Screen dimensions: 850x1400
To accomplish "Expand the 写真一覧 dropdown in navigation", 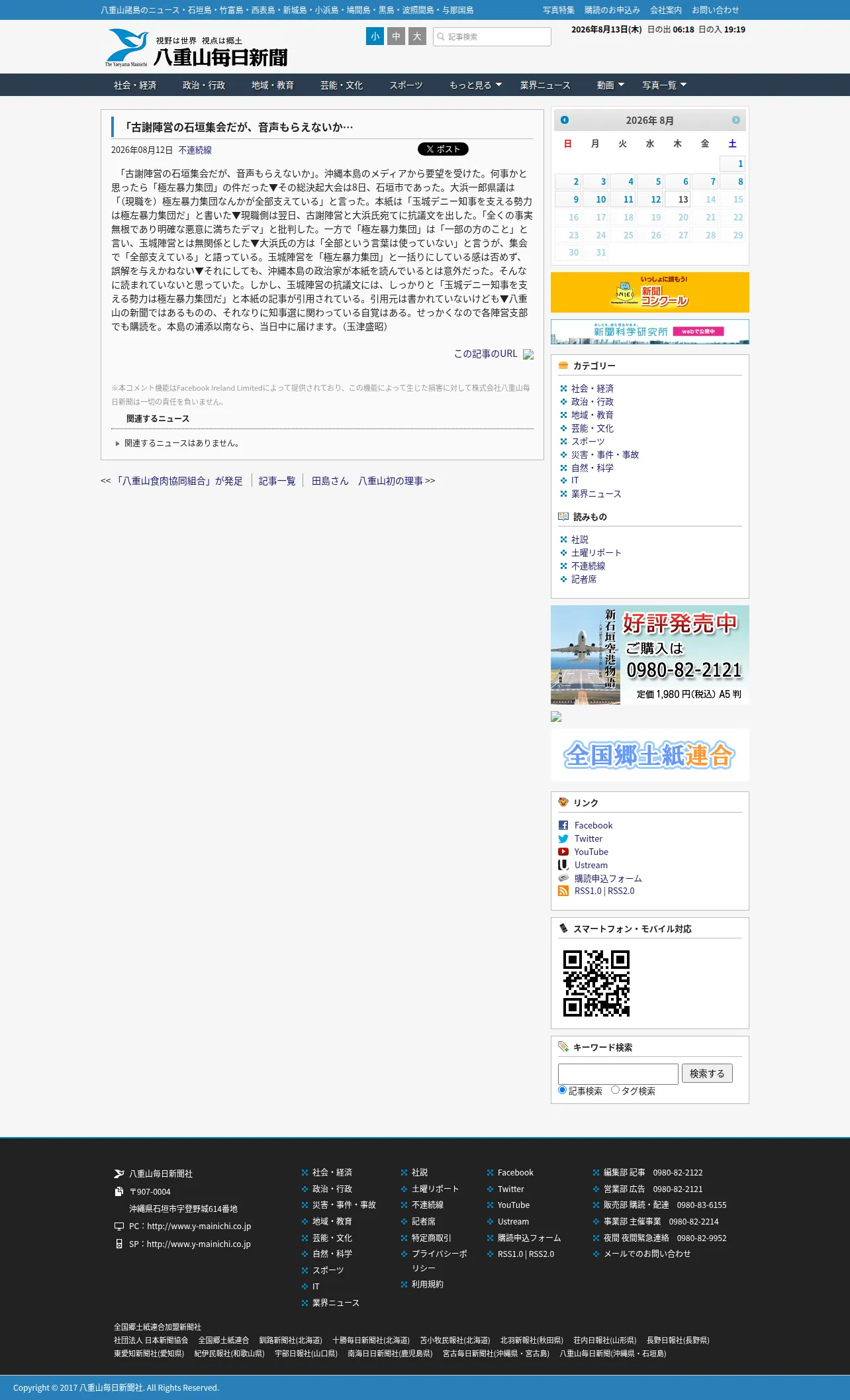I will click(664, 85).
